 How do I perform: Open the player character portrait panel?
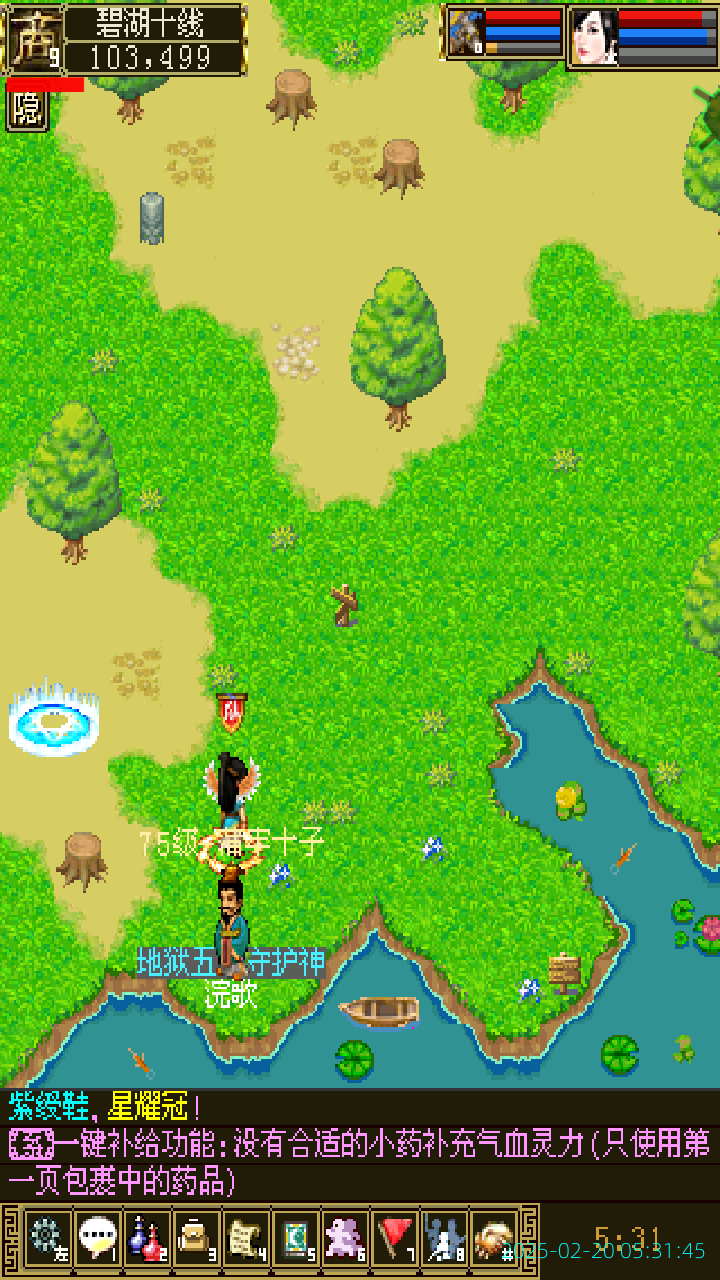(592, 36)
